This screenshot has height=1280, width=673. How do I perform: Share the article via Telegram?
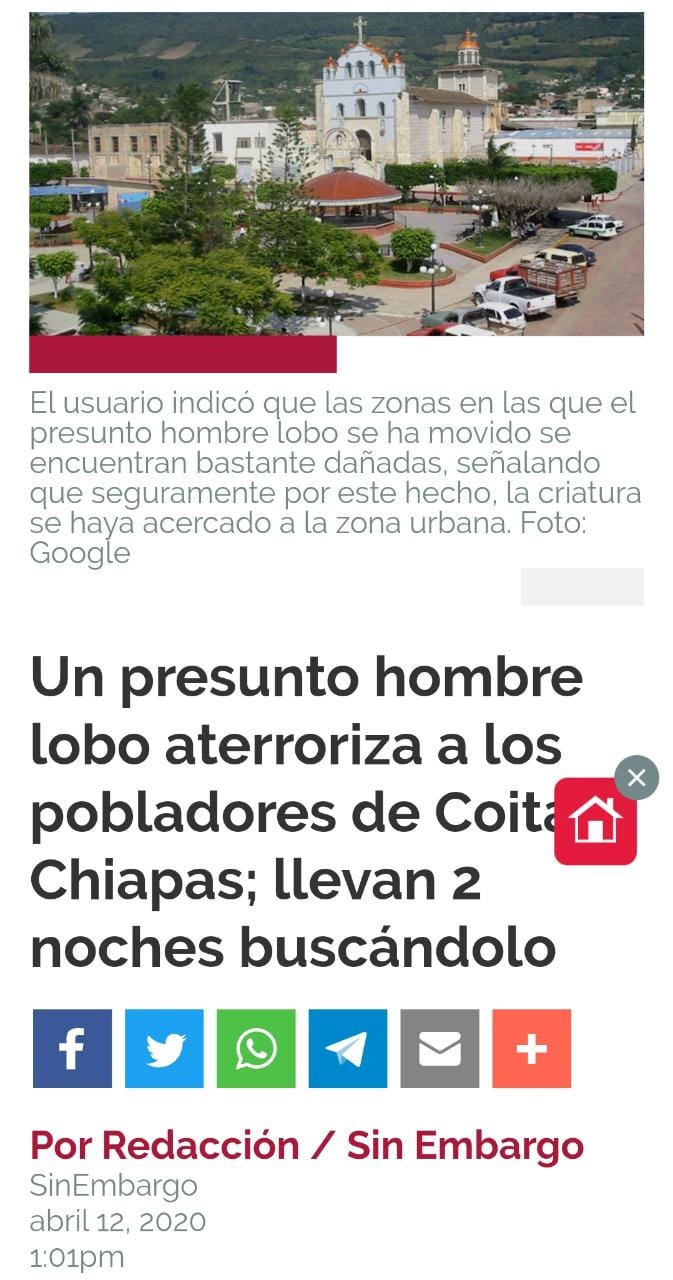pyautogui.click(x=348, y=1048)
